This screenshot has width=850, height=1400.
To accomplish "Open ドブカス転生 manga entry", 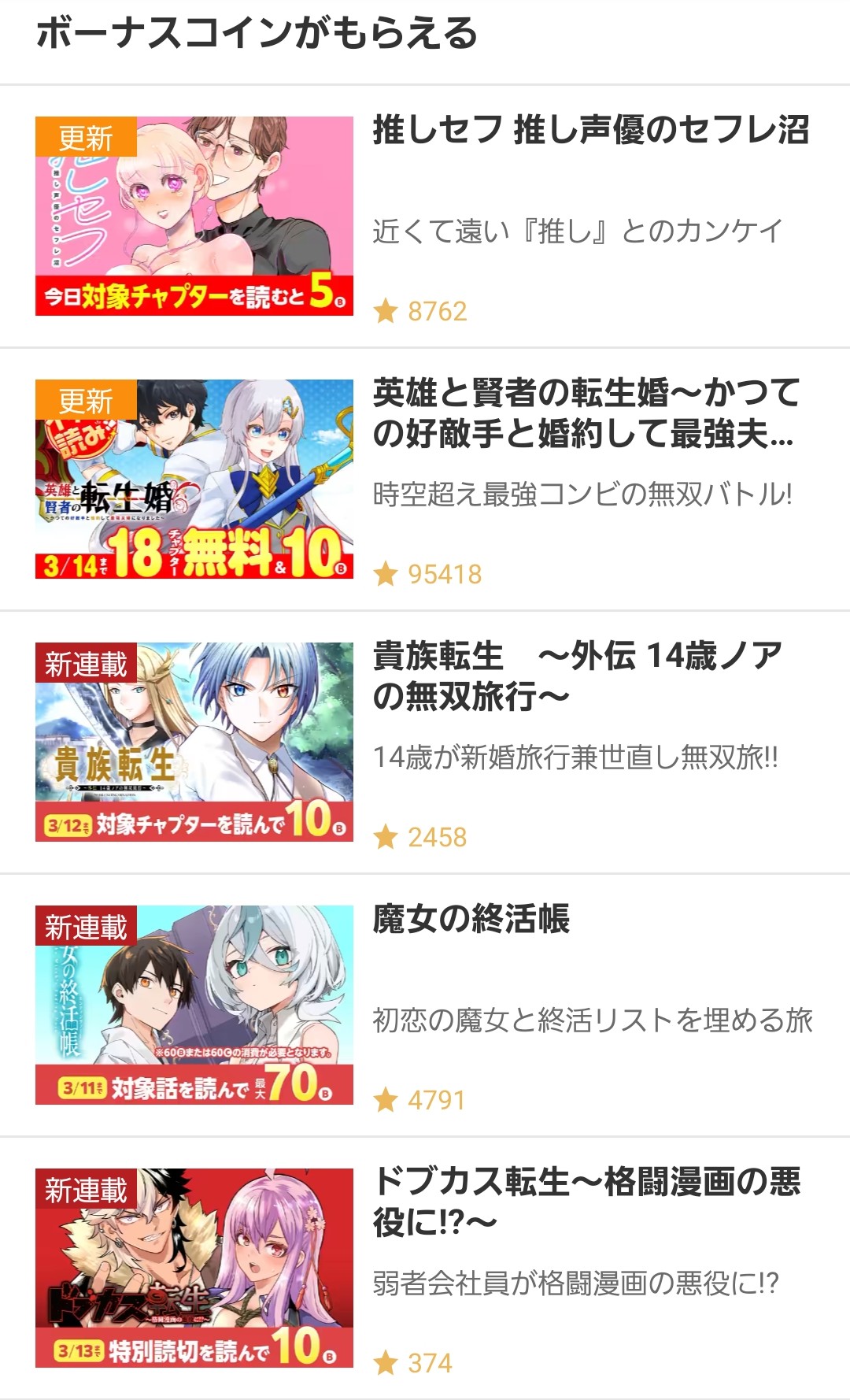I will click(586, 1202).
